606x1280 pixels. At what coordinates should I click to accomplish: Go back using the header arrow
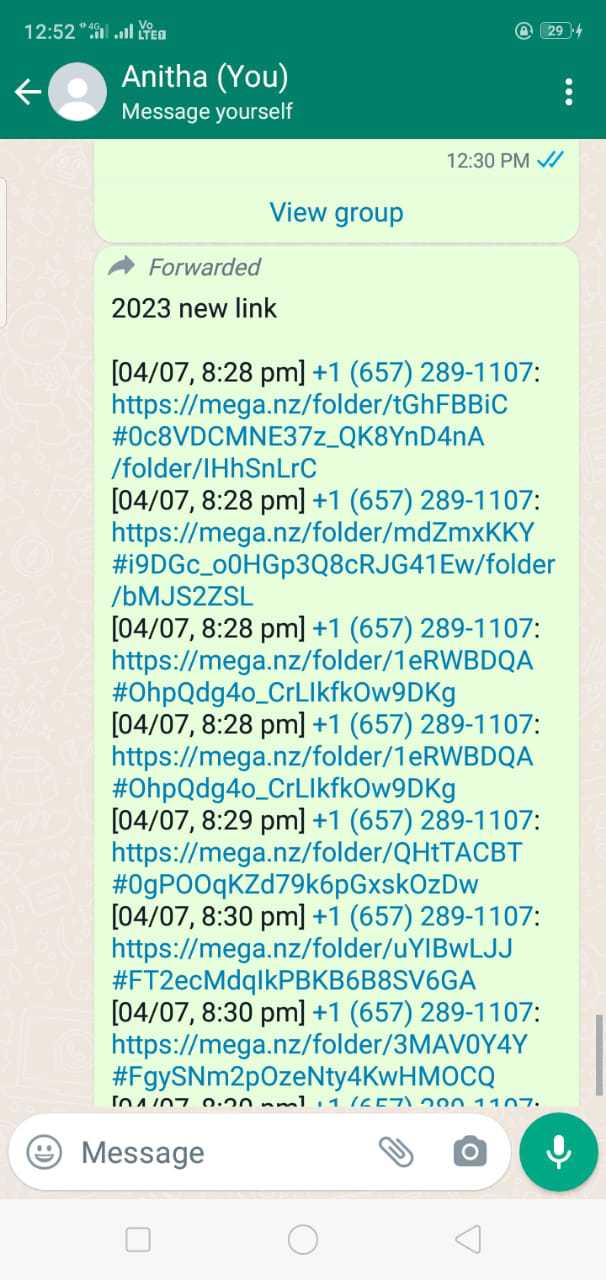click(x=27, y=93)
